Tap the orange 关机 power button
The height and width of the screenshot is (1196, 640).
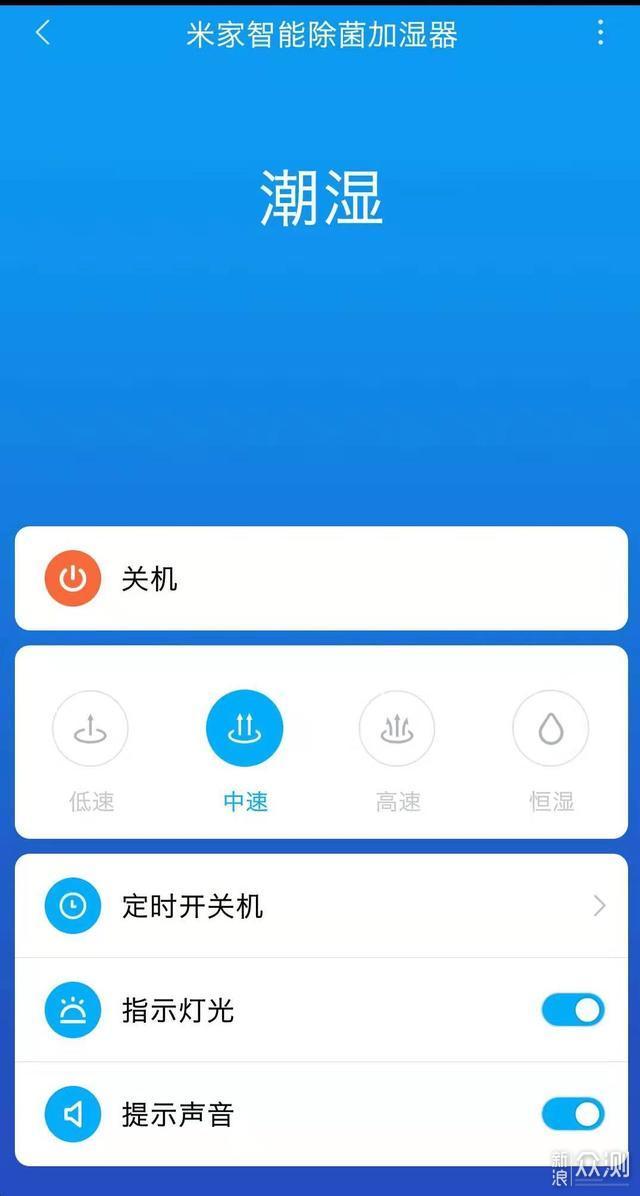73,579
